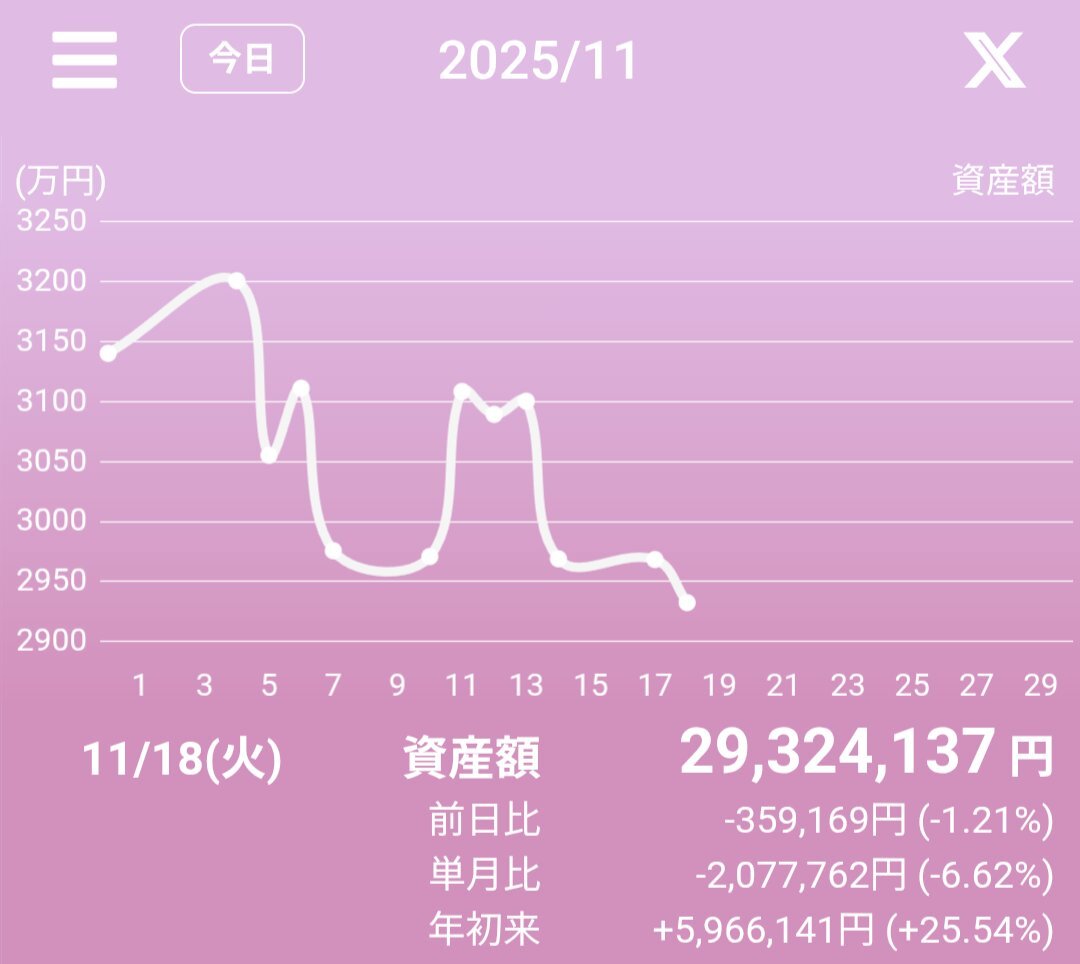Select the 11/18 data point on chart
The image size is (1080, 964).
(687, 603)
